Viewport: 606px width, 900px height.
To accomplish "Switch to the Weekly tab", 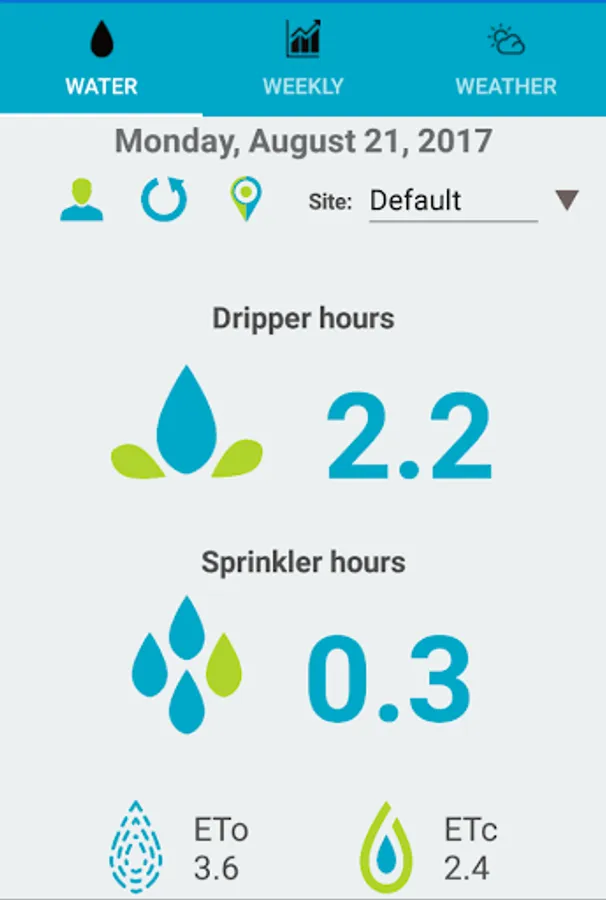I will 303,58.
